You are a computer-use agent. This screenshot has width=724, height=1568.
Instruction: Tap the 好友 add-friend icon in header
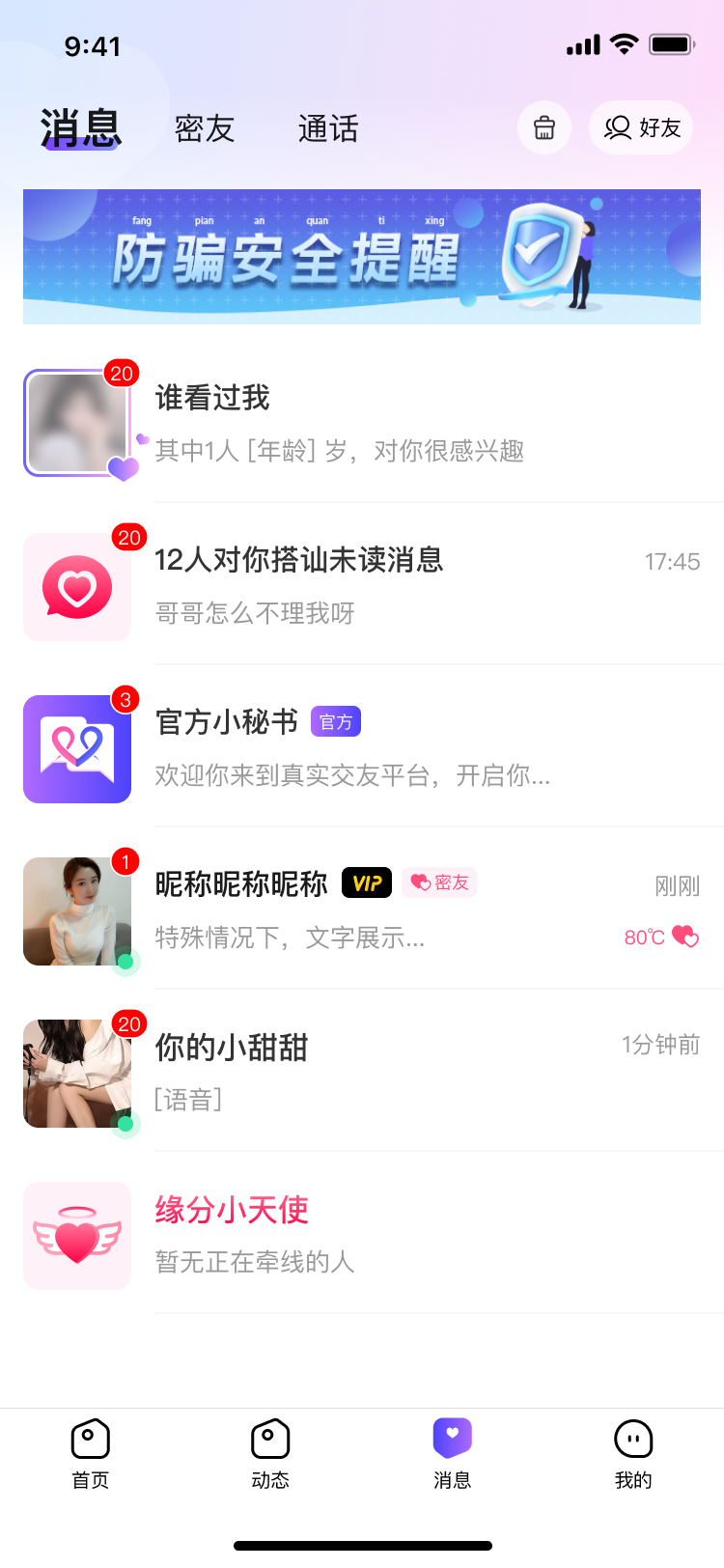pyautogui.click(x=640, y=127)
